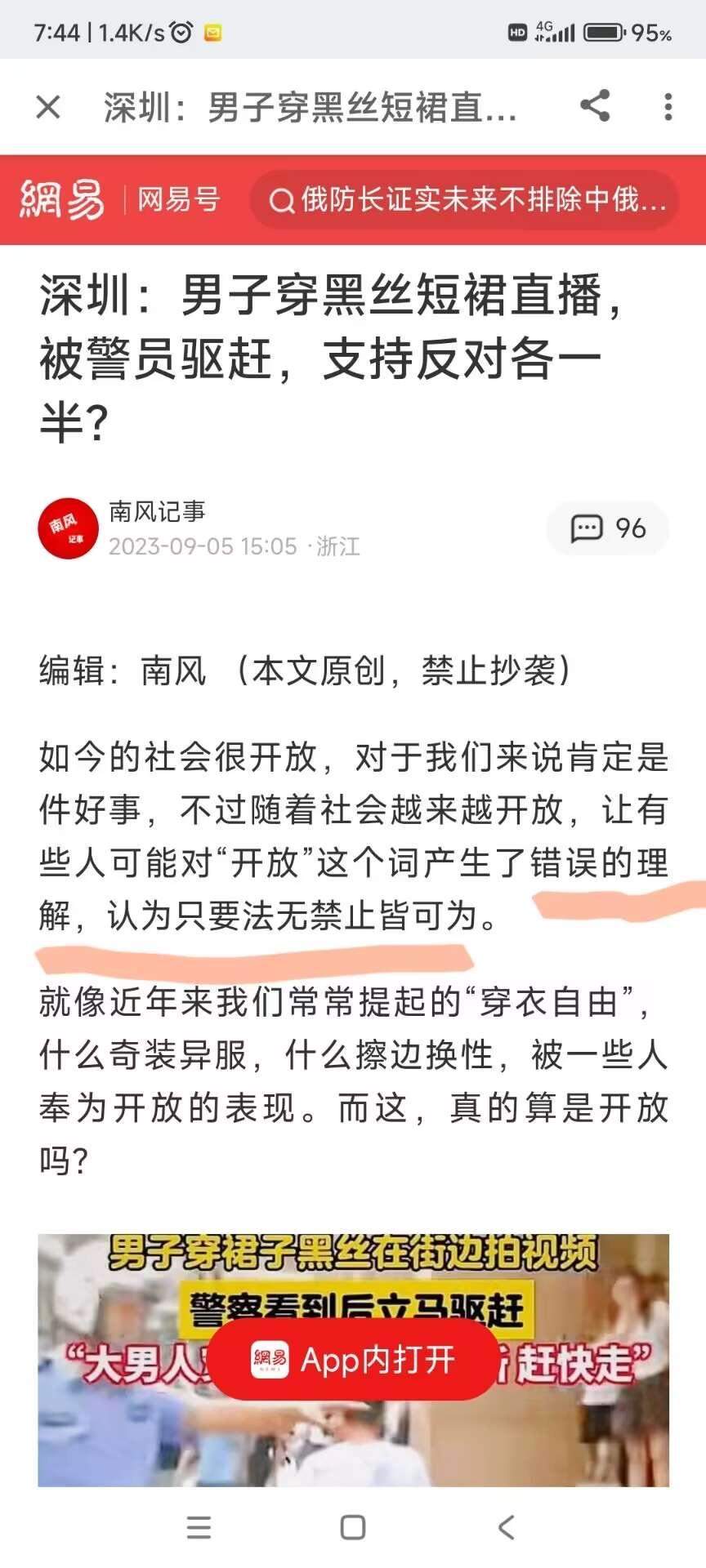View the 96 comments
Image resolution: width=706 pixels, height=1568 pixels.
[x=608, y=528]
